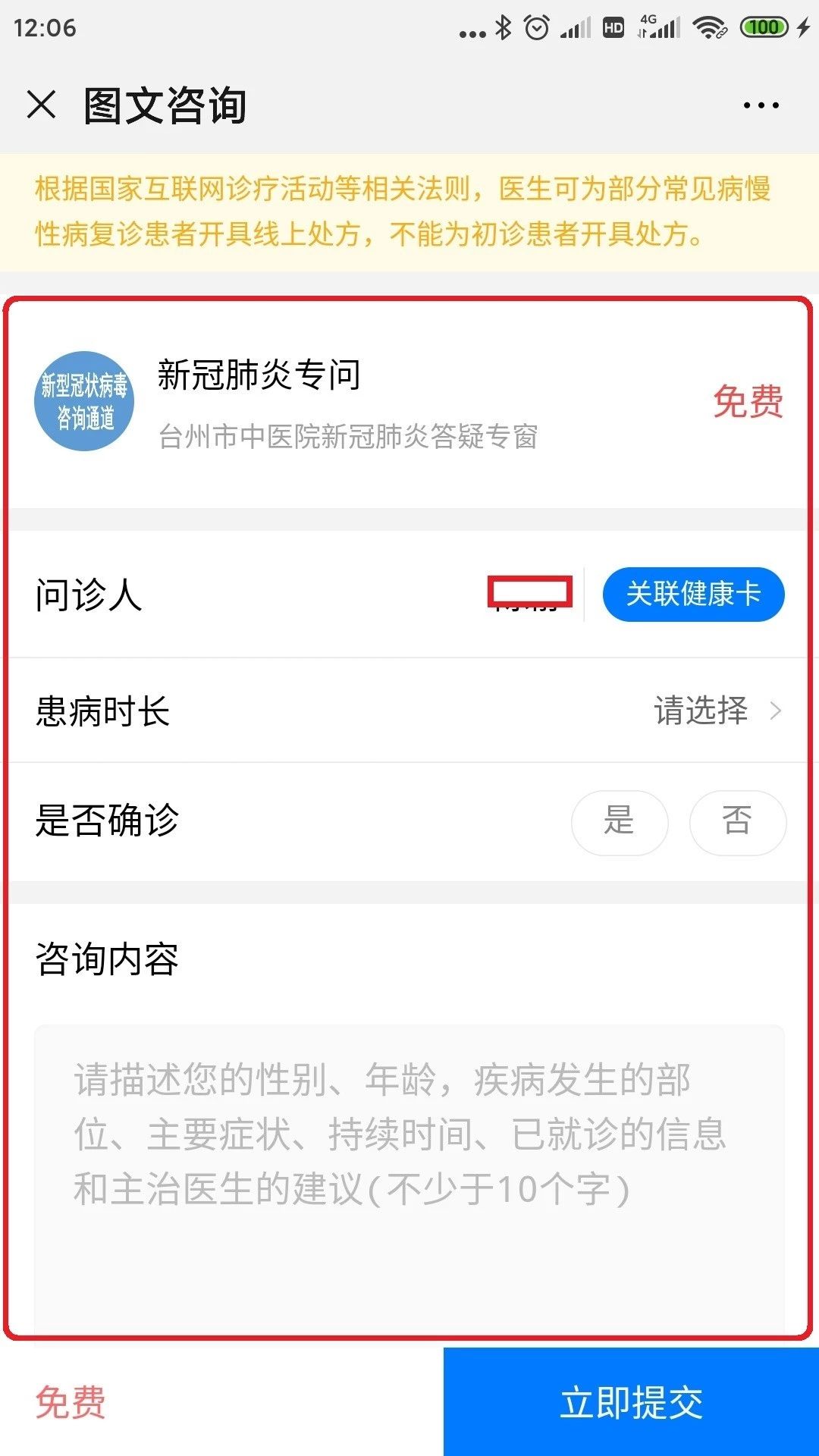Tap the 关联健康卡 button
819x1456 pixels.
click(x=693, y=594)
